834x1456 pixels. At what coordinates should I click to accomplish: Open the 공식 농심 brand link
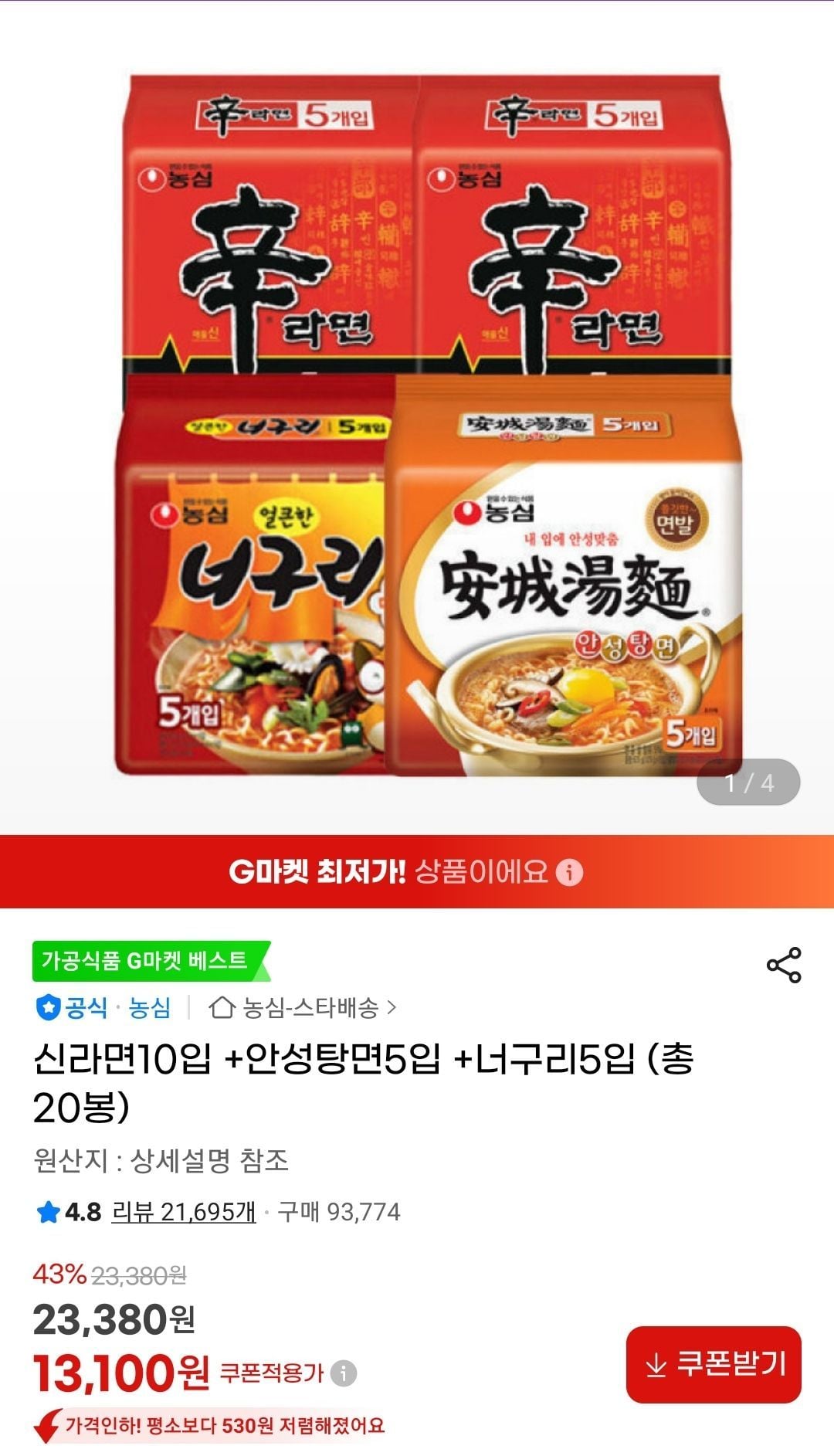click(x=103, y=1007)
